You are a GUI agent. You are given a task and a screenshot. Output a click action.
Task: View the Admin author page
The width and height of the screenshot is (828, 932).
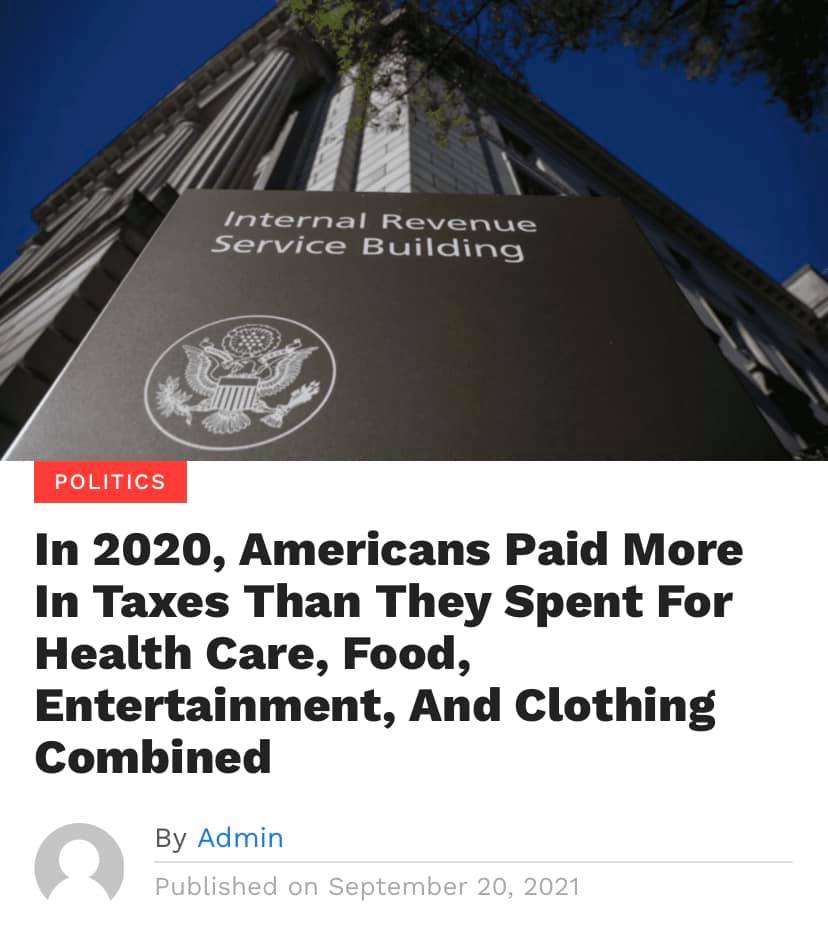pos(240,838)
